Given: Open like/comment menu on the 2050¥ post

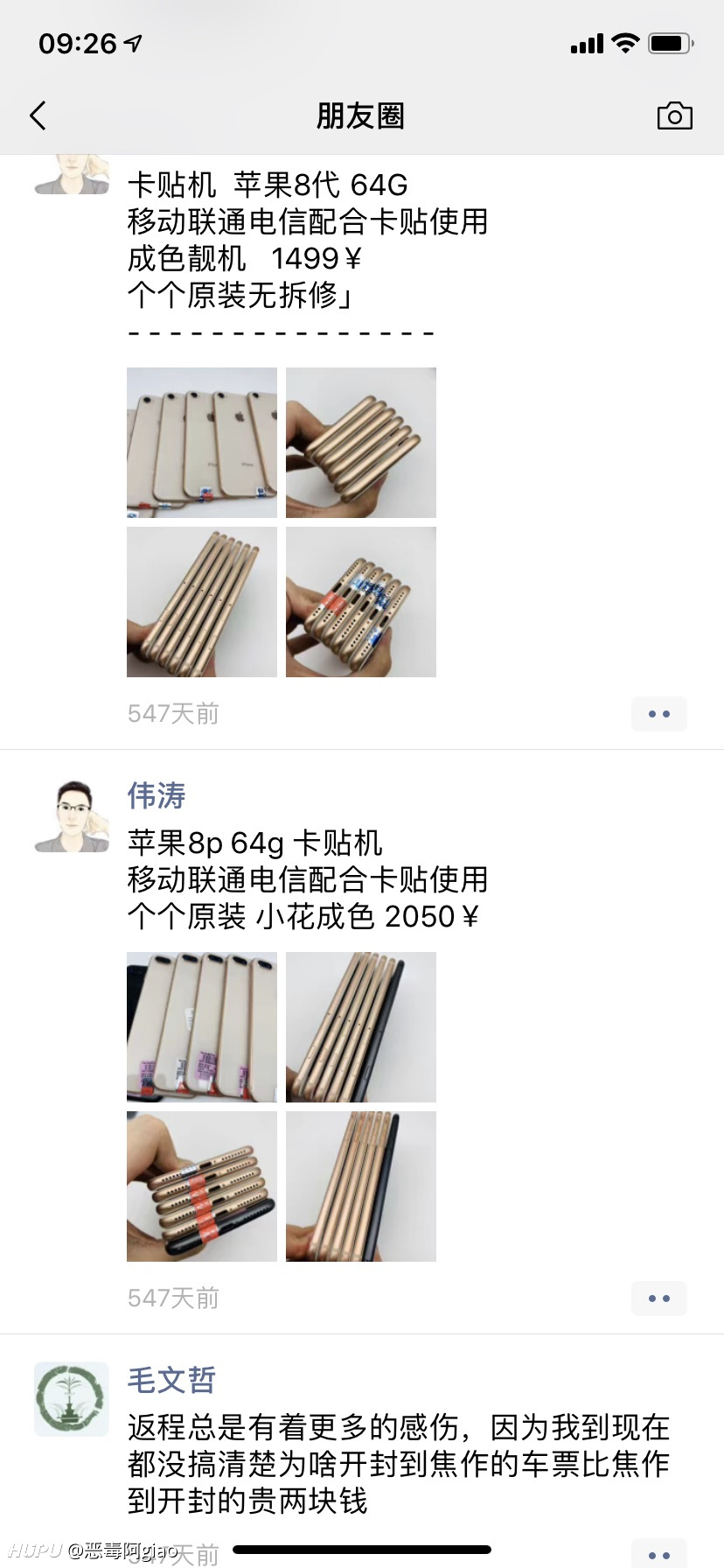Looking at the screenshot, I should tap(659, 1298).
